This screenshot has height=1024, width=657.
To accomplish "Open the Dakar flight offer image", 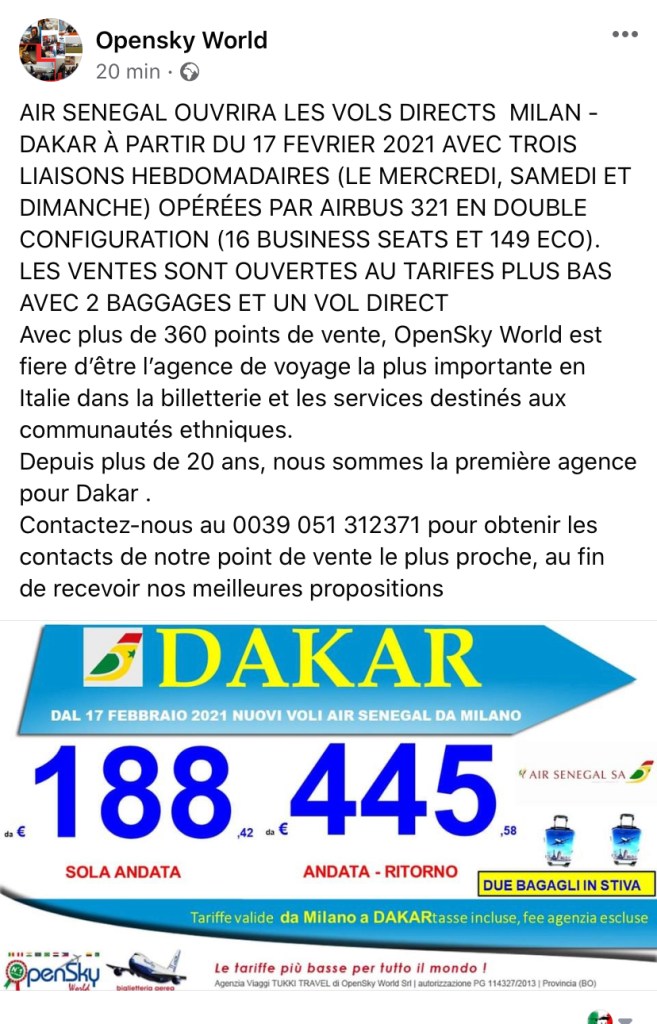I will point(328,808).
